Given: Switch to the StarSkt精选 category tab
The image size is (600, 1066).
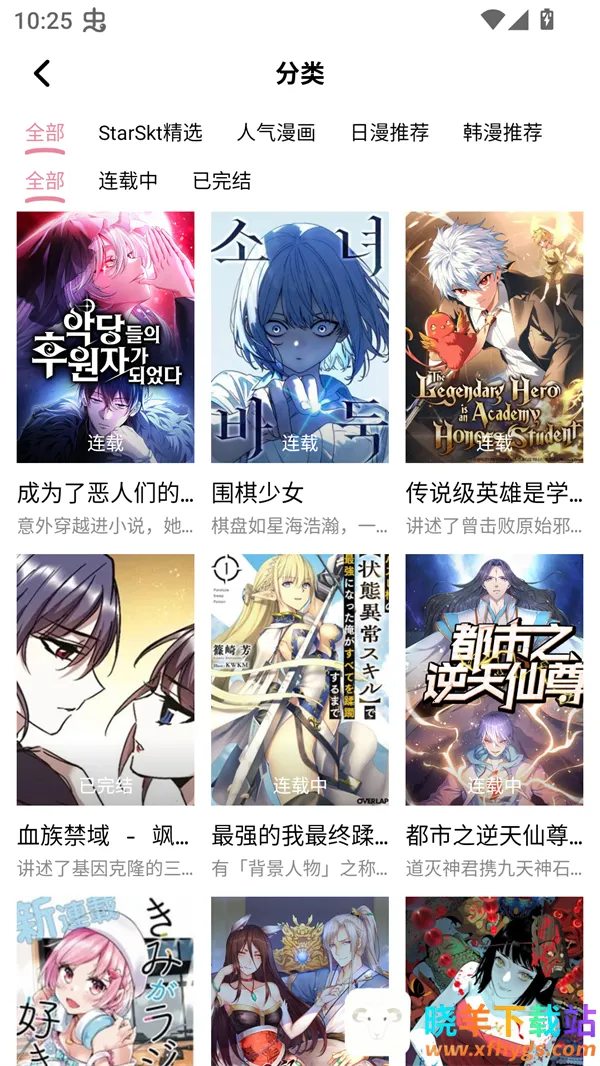Looking at the screenshot, I should coord(150,132).
